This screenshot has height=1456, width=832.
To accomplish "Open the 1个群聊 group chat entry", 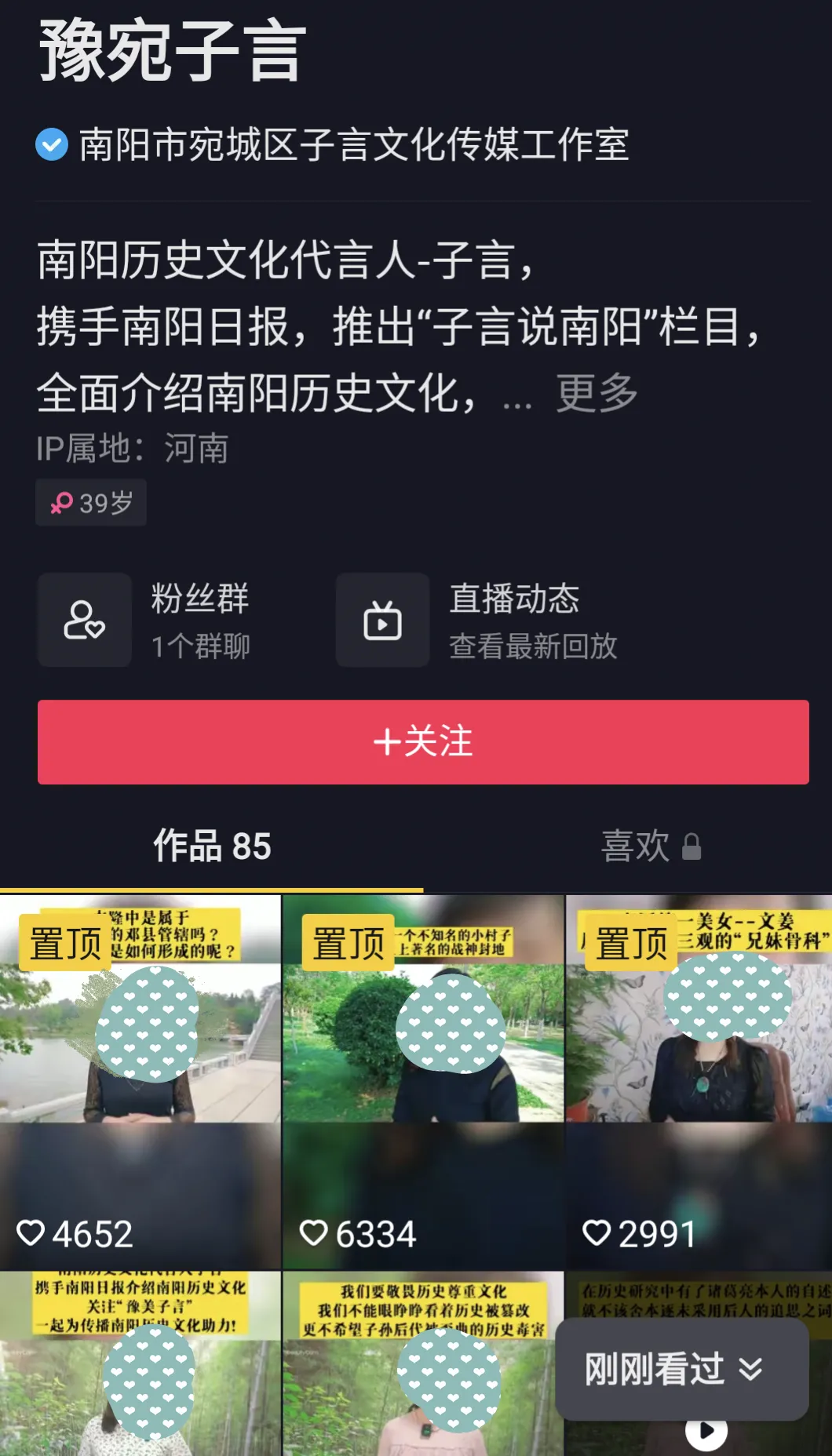I will click(201, 648).
